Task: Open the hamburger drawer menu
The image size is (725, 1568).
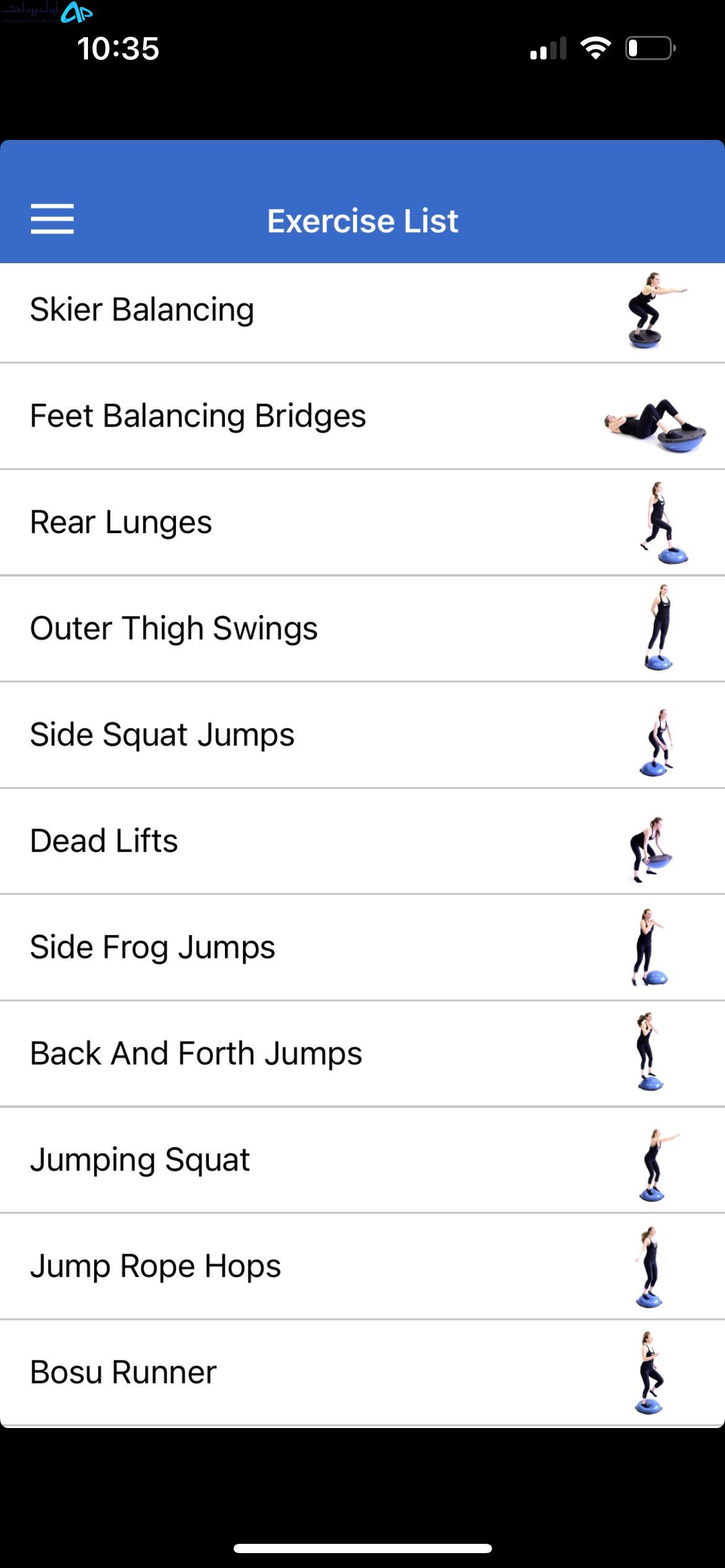Action: (52, 219)
